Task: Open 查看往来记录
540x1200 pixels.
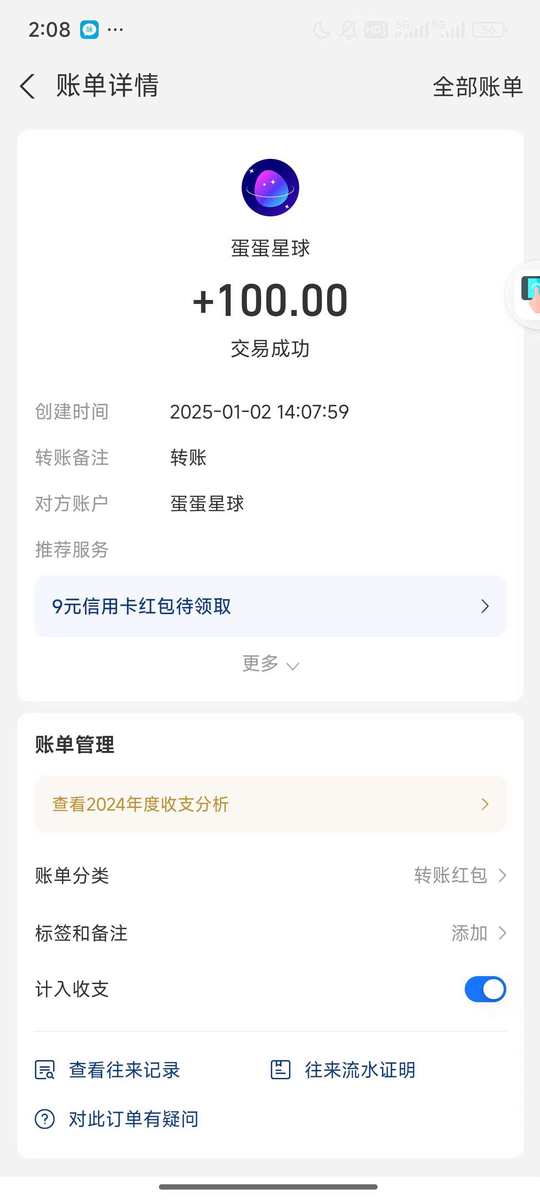Action: (x=107, y=1070)
